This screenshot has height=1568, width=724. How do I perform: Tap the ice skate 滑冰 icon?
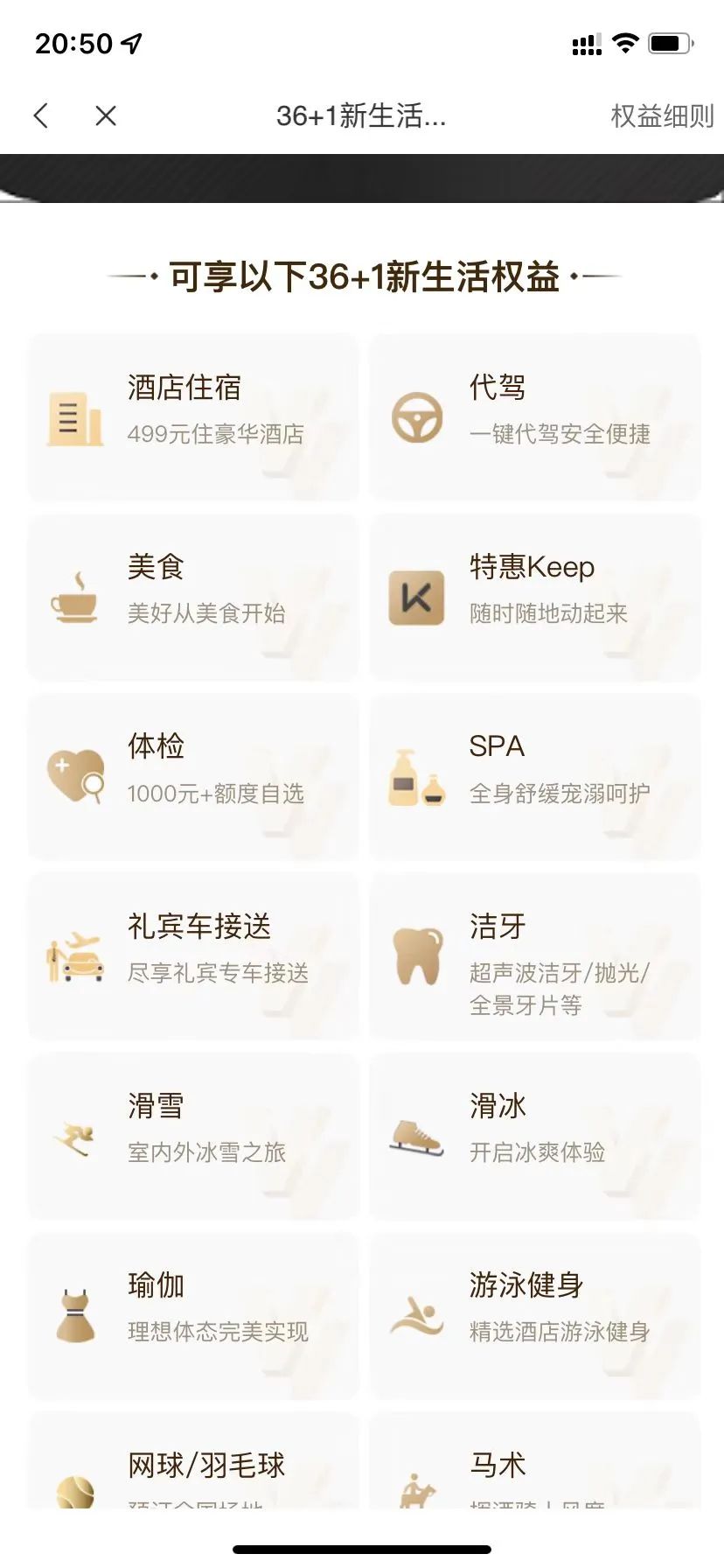pyautogui.click(x=415, y=1136)
